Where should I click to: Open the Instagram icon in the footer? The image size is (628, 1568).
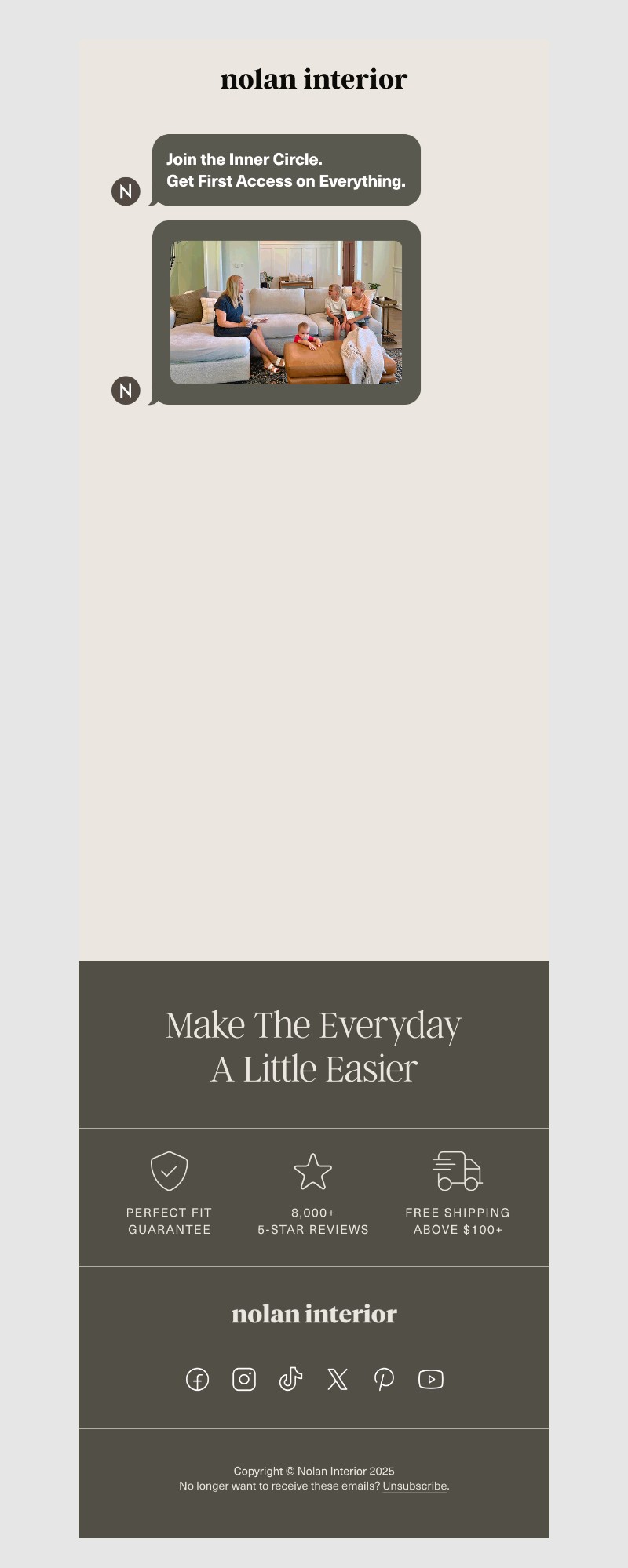click(244, 1379)
